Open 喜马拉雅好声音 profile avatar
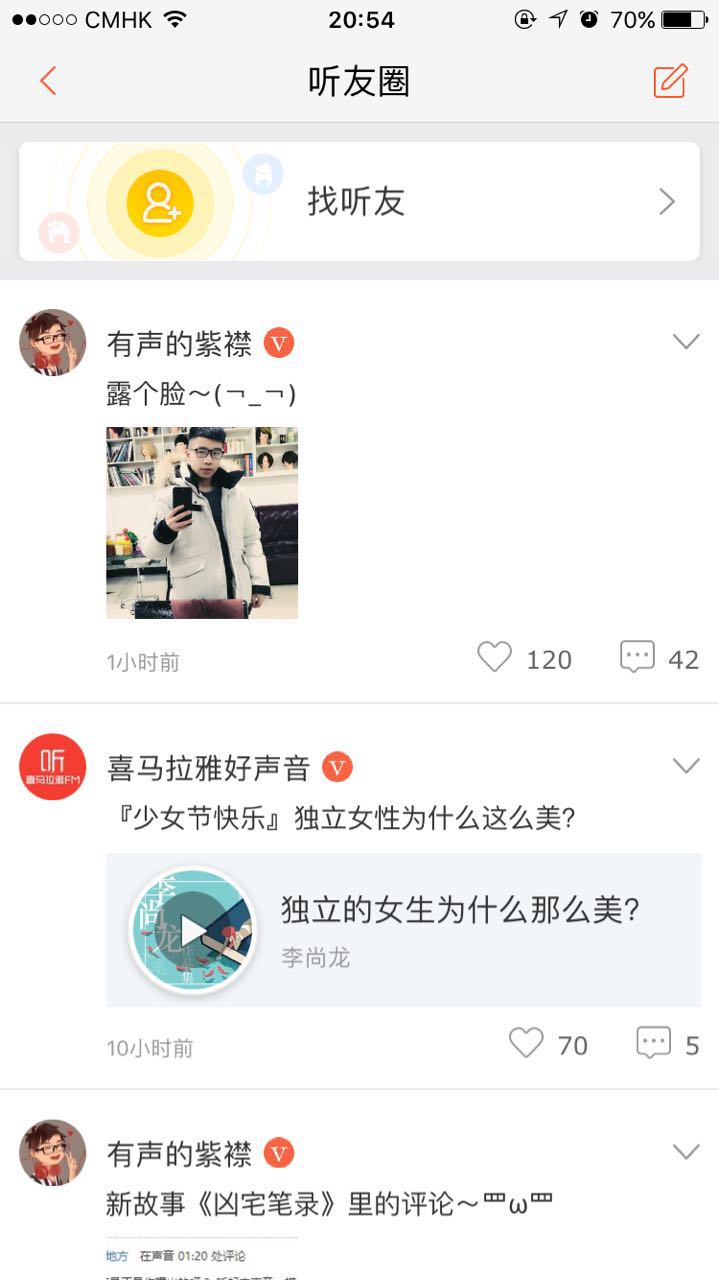719x1280 pixels. (52, 767)
